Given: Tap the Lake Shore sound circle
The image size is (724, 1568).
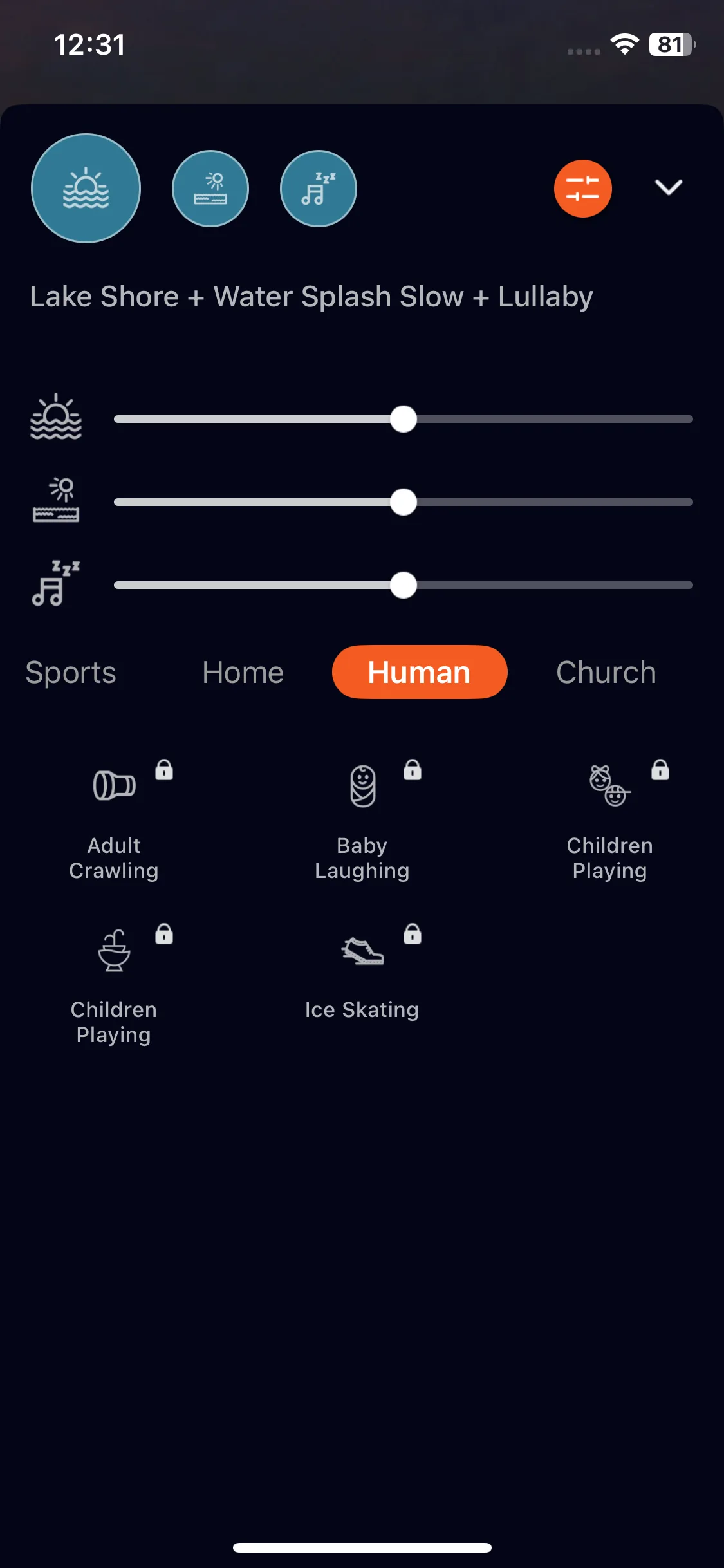Looking at the screenshot, I should point(86,188).
